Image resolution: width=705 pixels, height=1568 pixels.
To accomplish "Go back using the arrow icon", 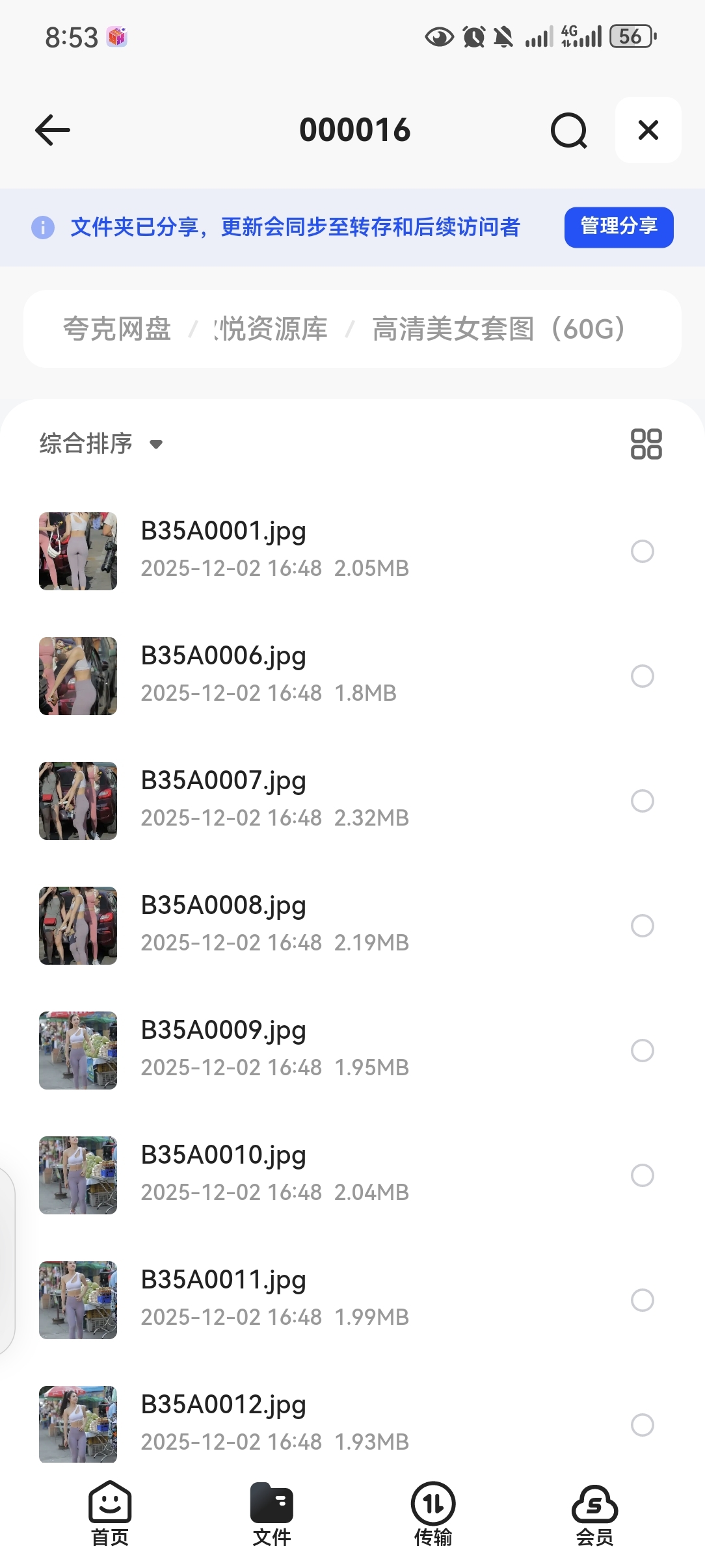I will [x=53, y=130].
